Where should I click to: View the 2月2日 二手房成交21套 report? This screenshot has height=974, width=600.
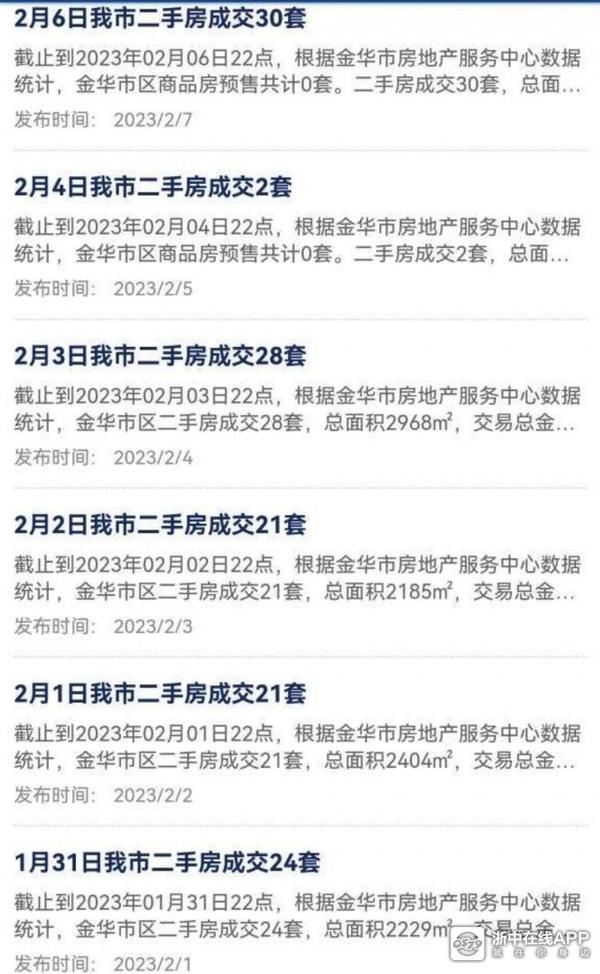point(160,525)
